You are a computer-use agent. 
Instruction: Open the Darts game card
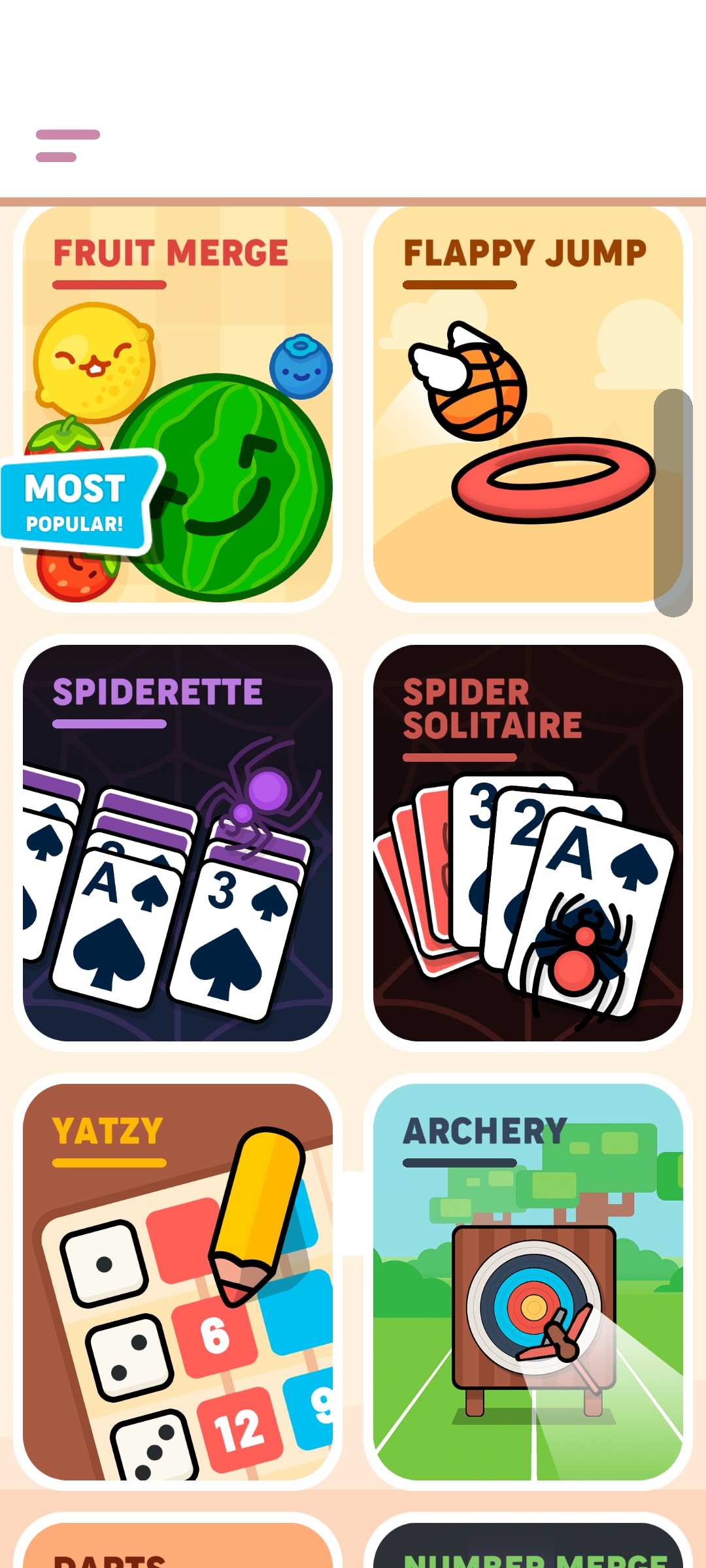(178, 1548)
